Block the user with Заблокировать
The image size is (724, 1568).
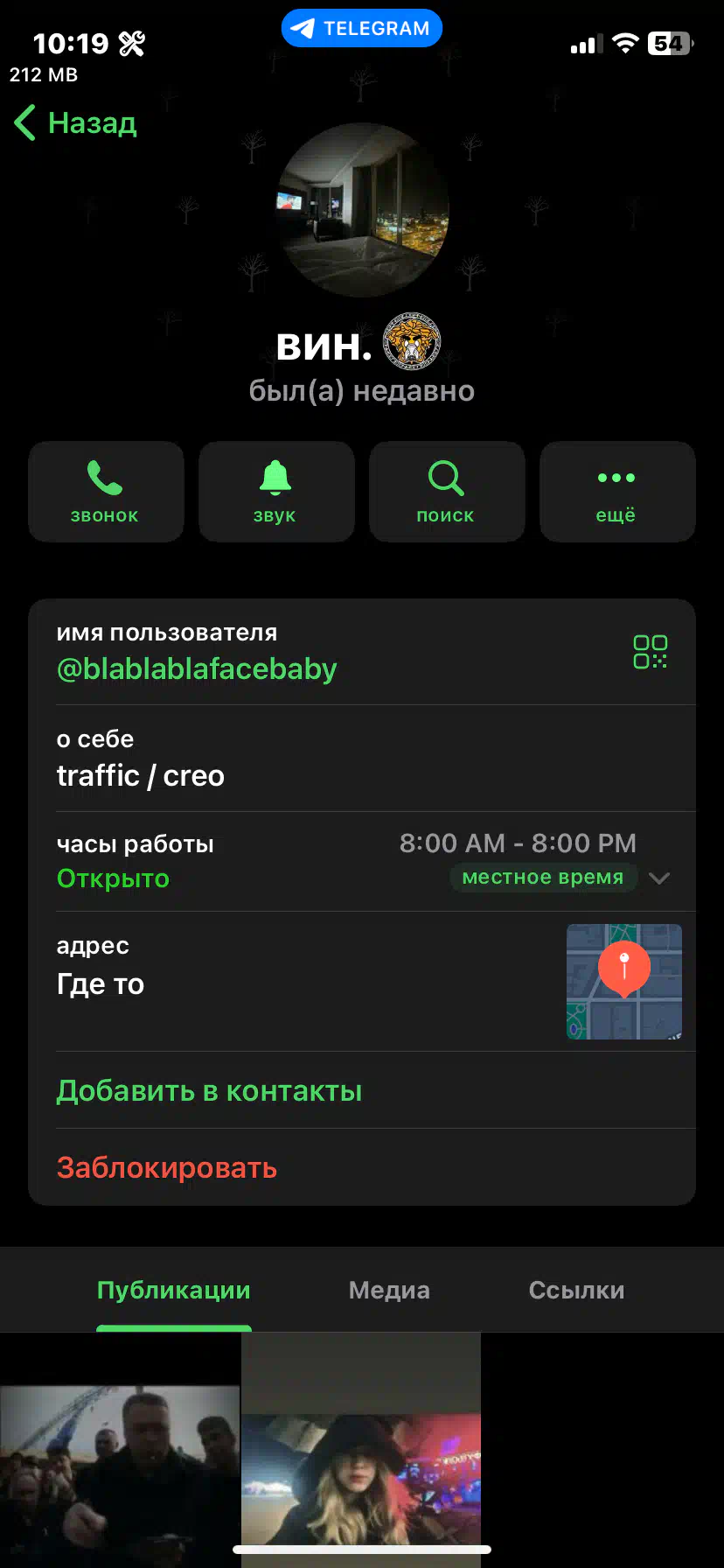click(x=166, y=1168)
